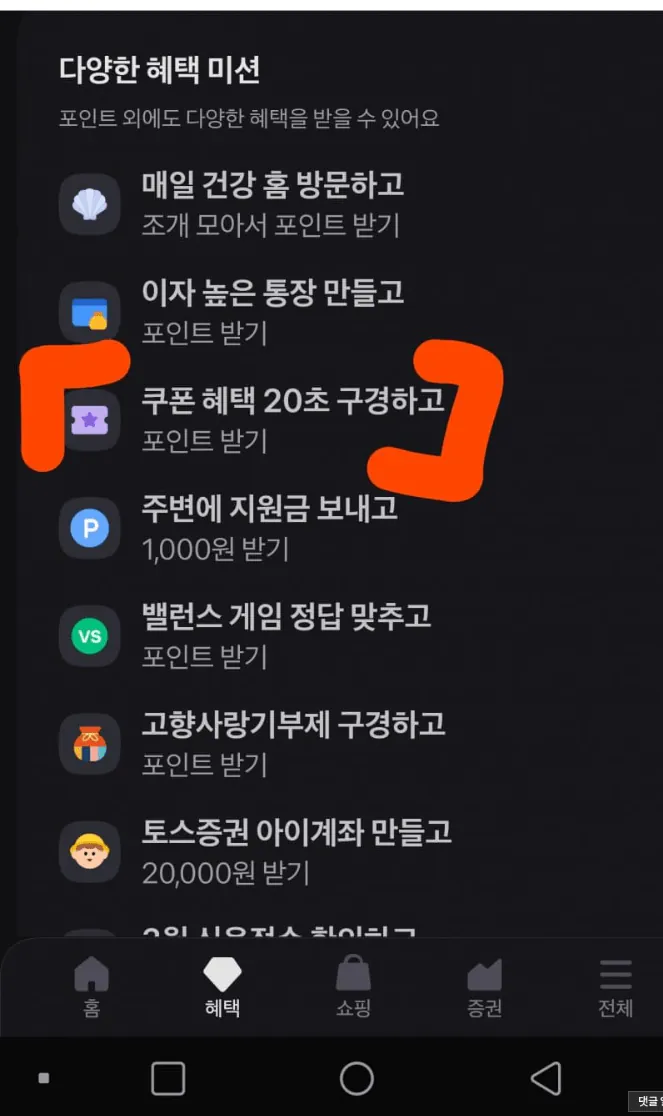
Task: Tap the 혜택 tab
Action: [222, 987]
